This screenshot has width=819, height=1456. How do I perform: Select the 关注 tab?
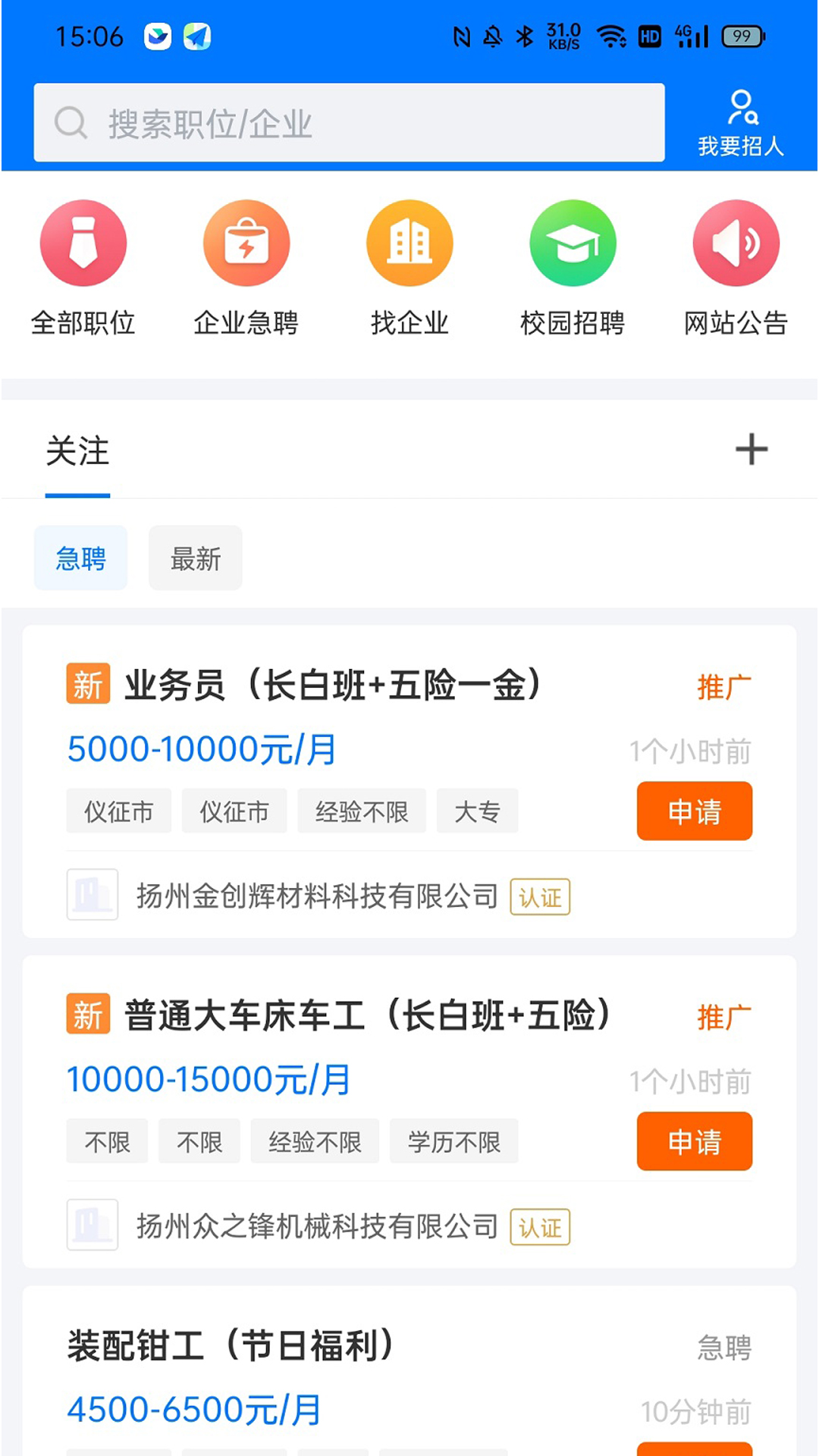[78, 453]
